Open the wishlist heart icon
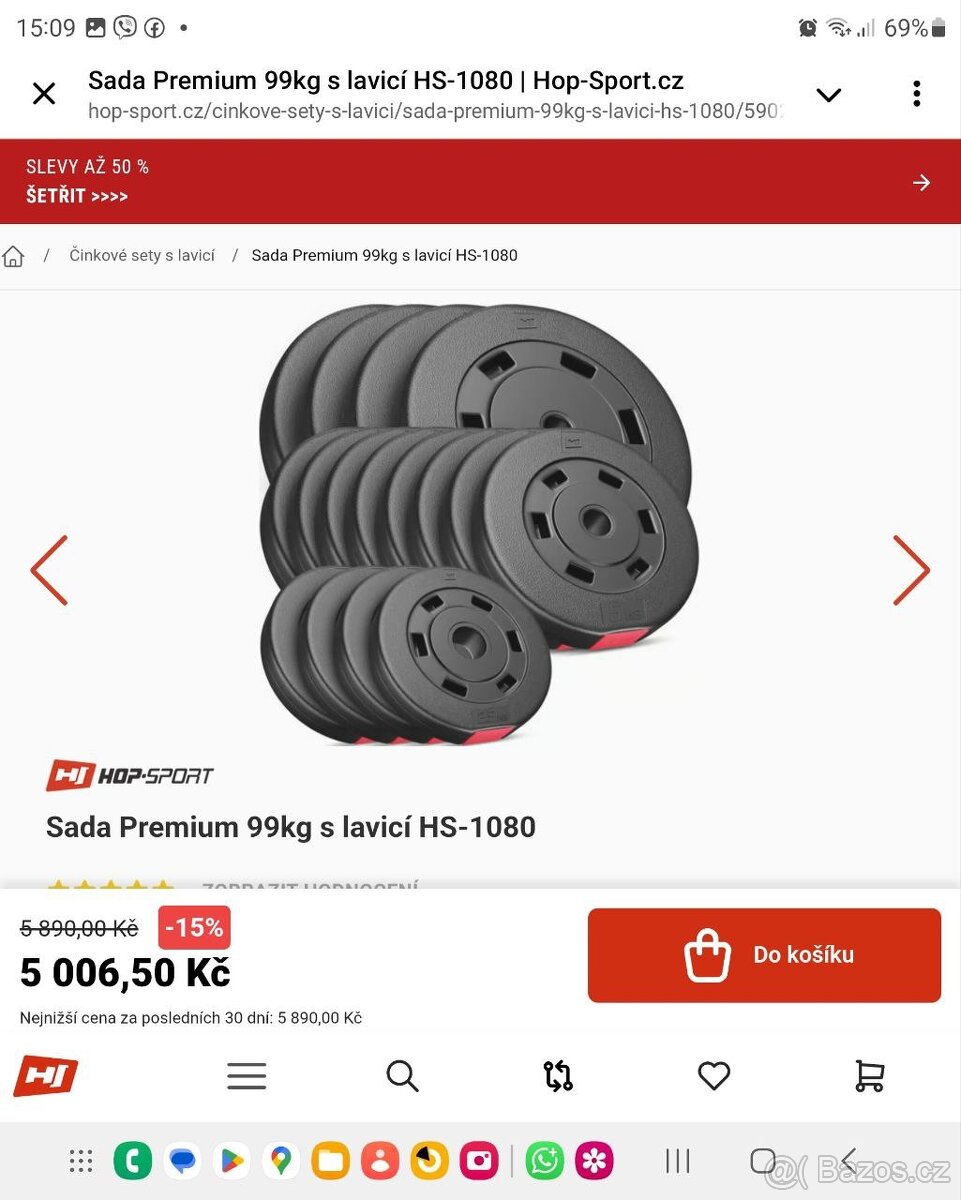The height and width of the screenshot is (1200, 961). click(x=713, y=1076)
